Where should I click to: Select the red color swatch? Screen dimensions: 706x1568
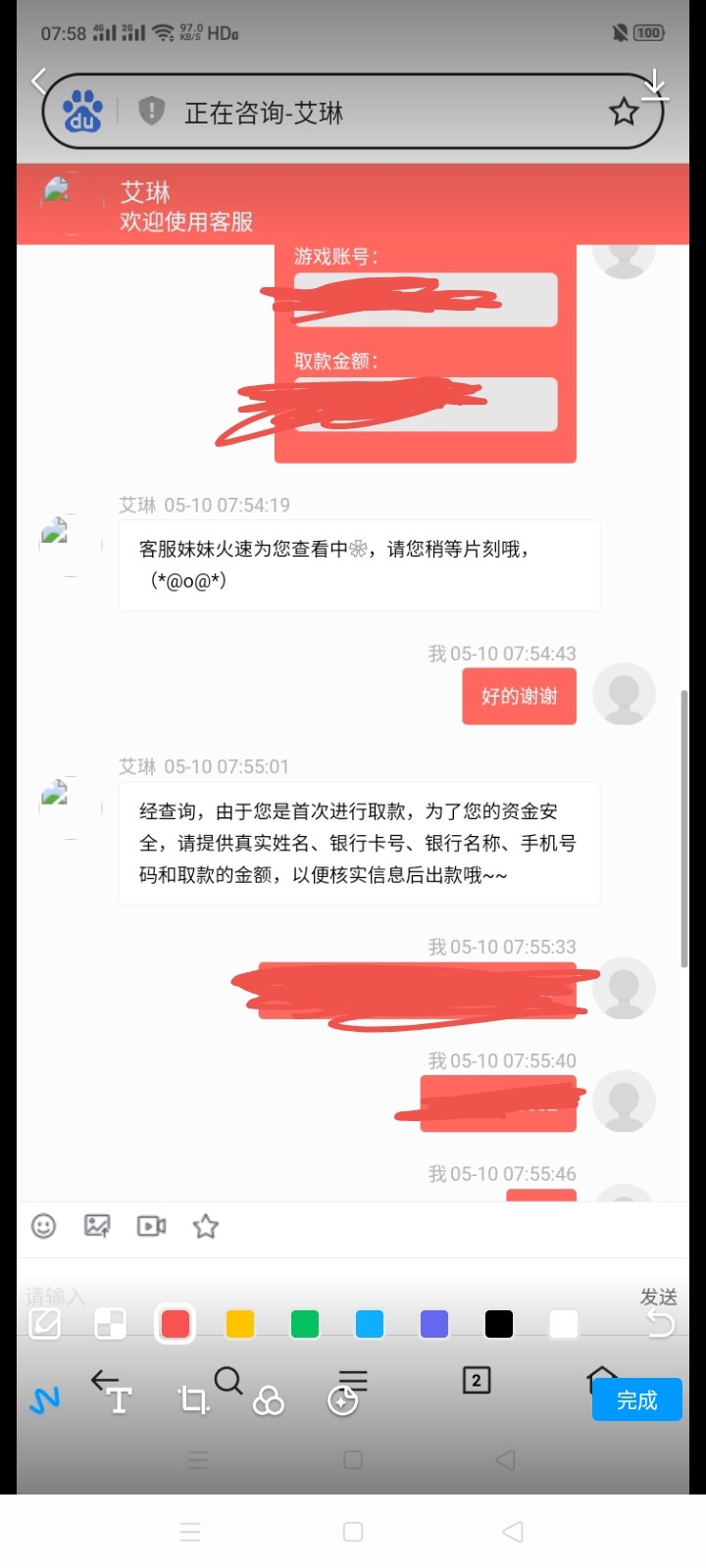pos(176,1324)
